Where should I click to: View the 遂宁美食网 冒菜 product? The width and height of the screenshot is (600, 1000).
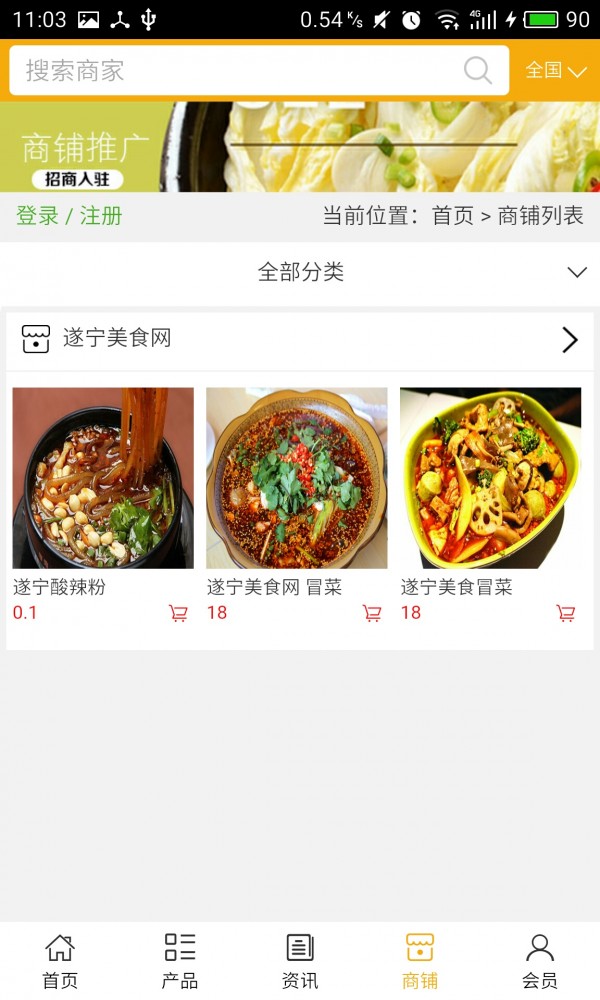click(x=297, y=478)
